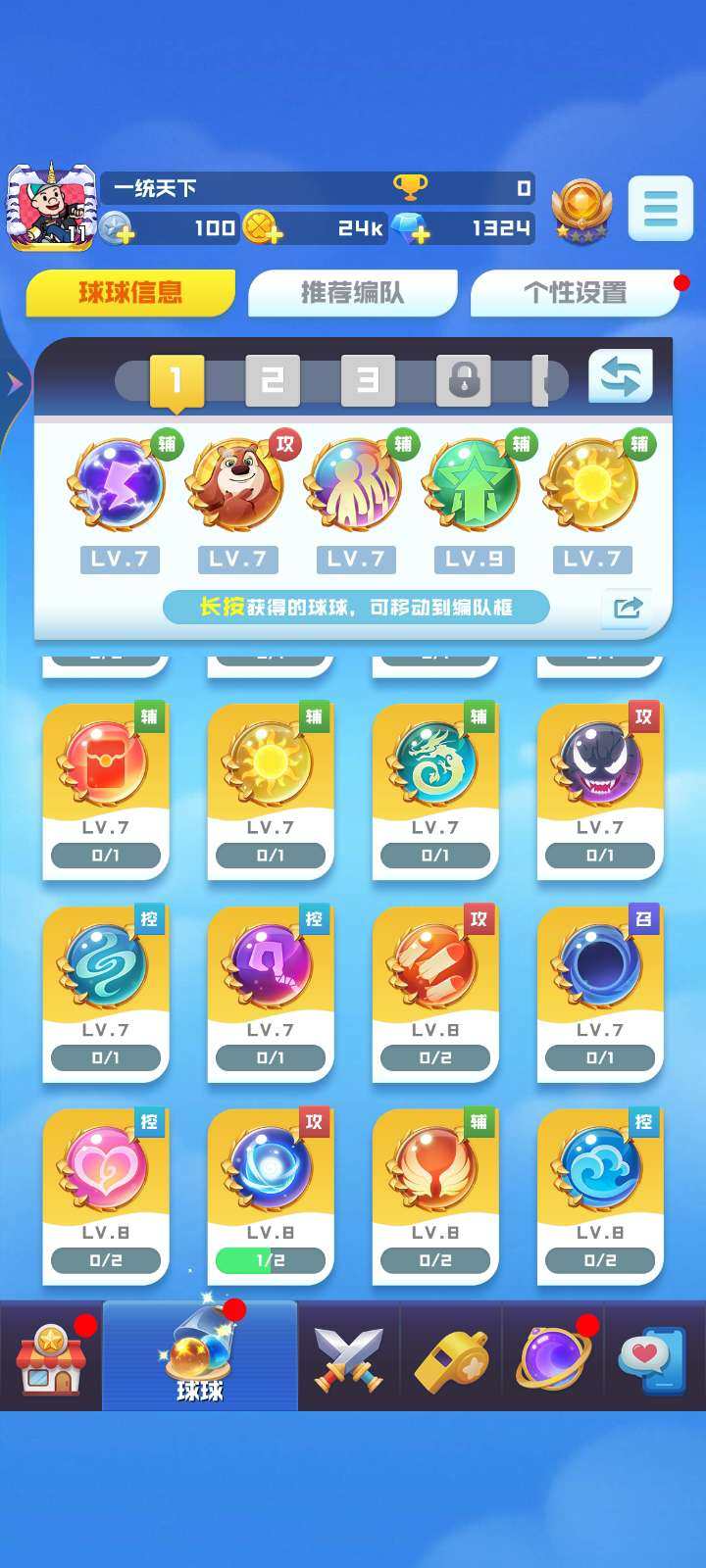Open the player avatar profile
706x1568 pixels.
pos(51,208)
